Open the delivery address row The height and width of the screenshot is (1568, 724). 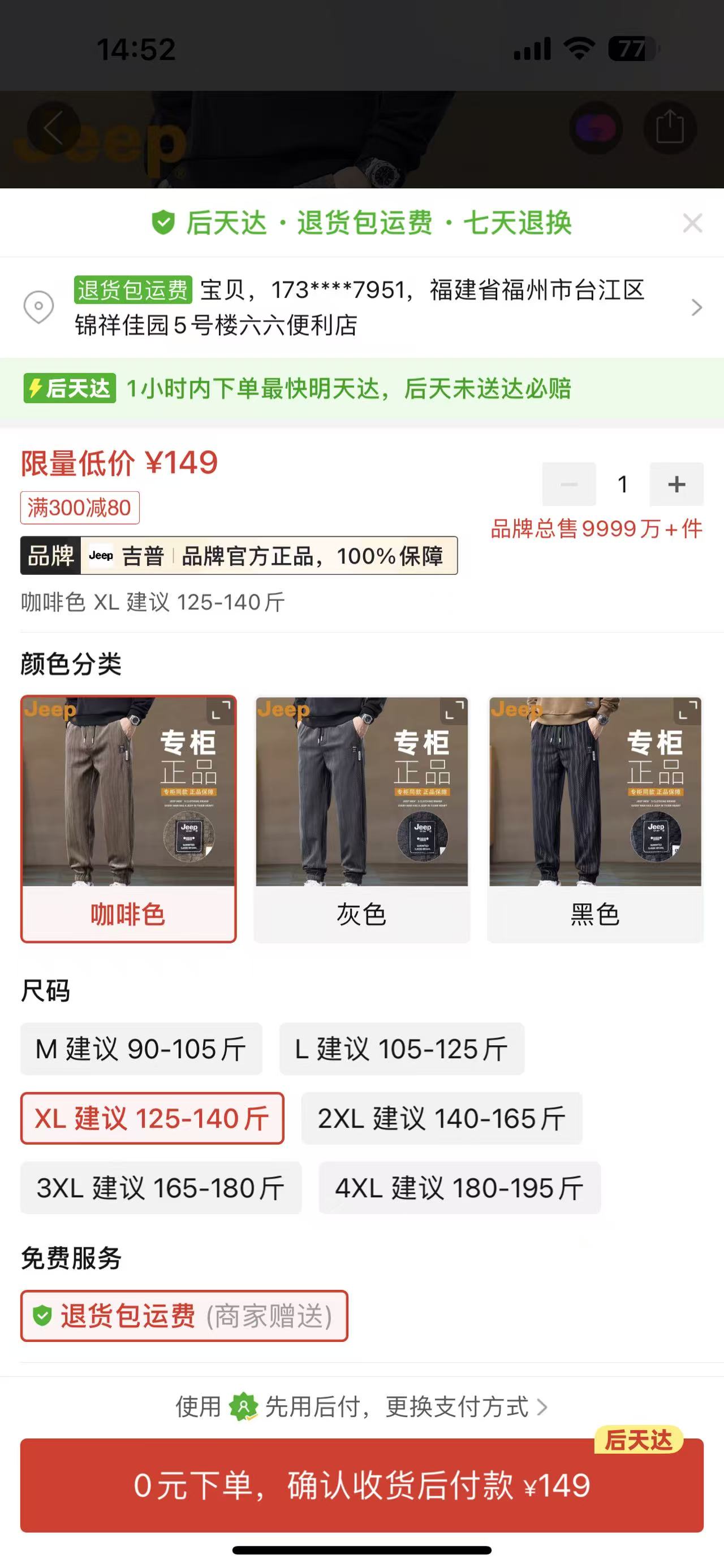(361, 307)
